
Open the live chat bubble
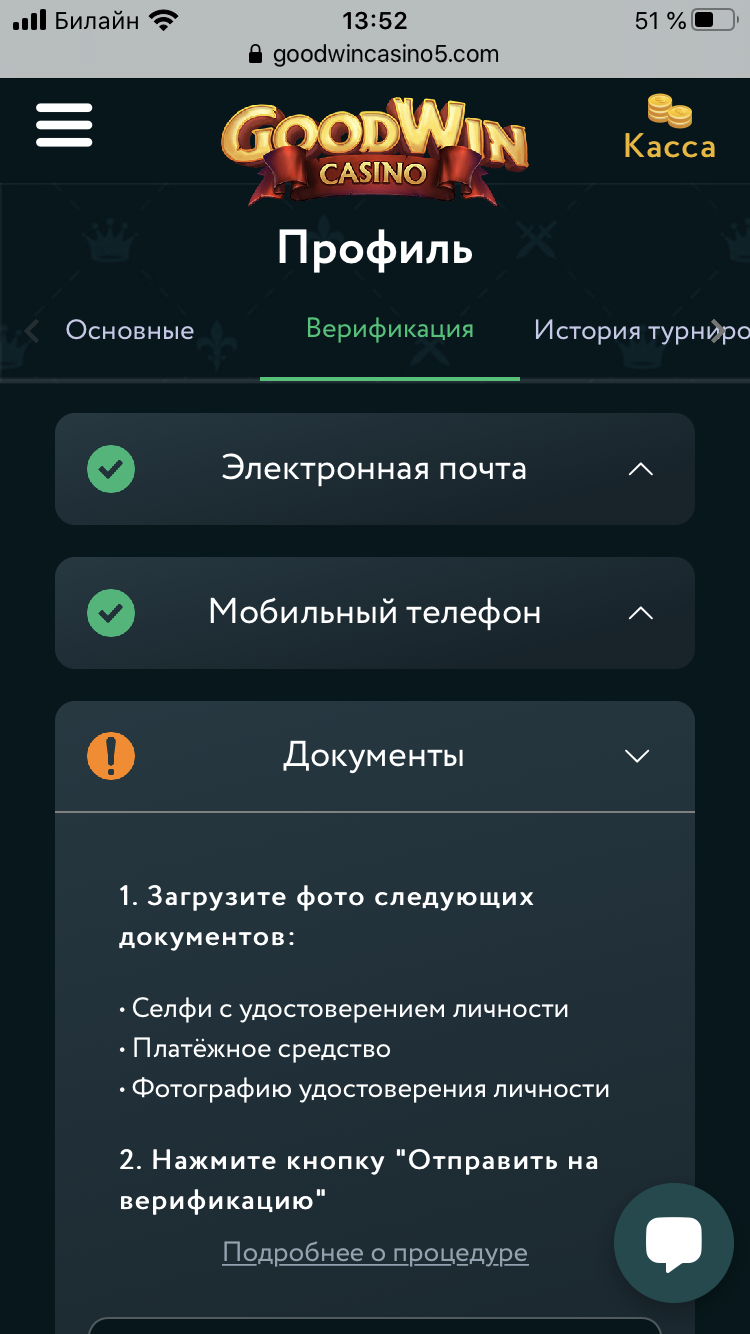click(674, 1242)
